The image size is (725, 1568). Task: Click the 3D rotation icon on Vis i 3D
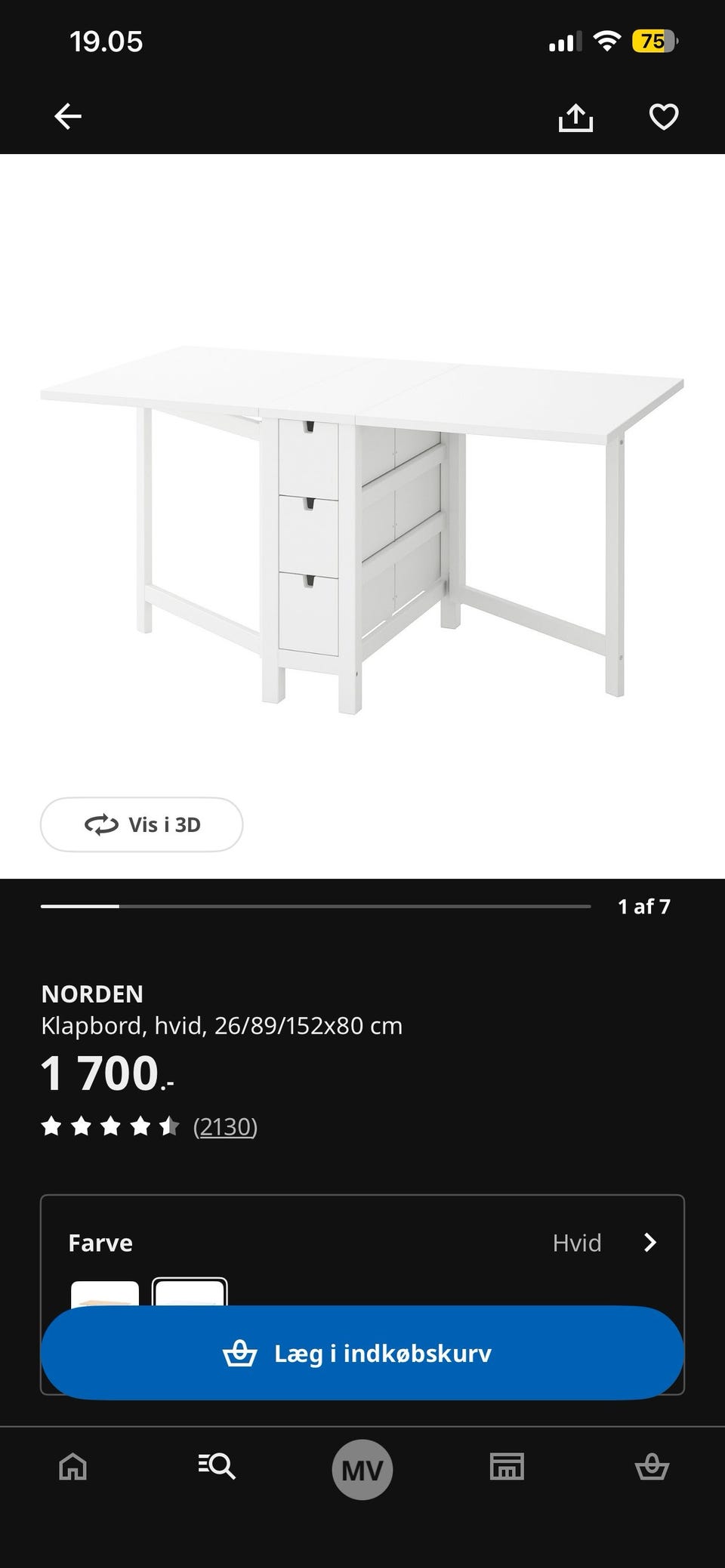pyautogui.click(x=100, y=825)
